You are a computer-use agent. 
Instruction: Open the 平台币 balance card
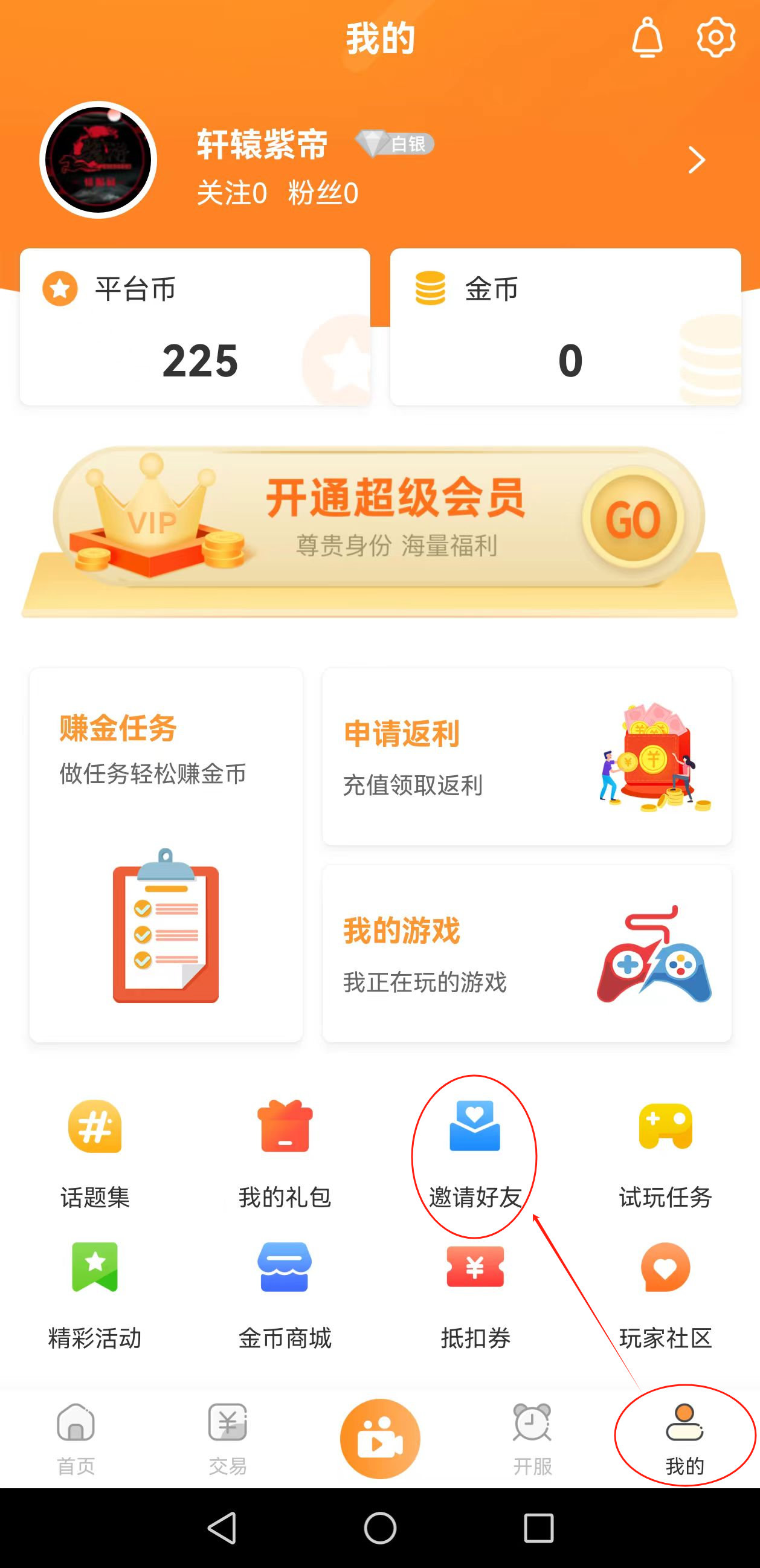[x=195, y=327]
